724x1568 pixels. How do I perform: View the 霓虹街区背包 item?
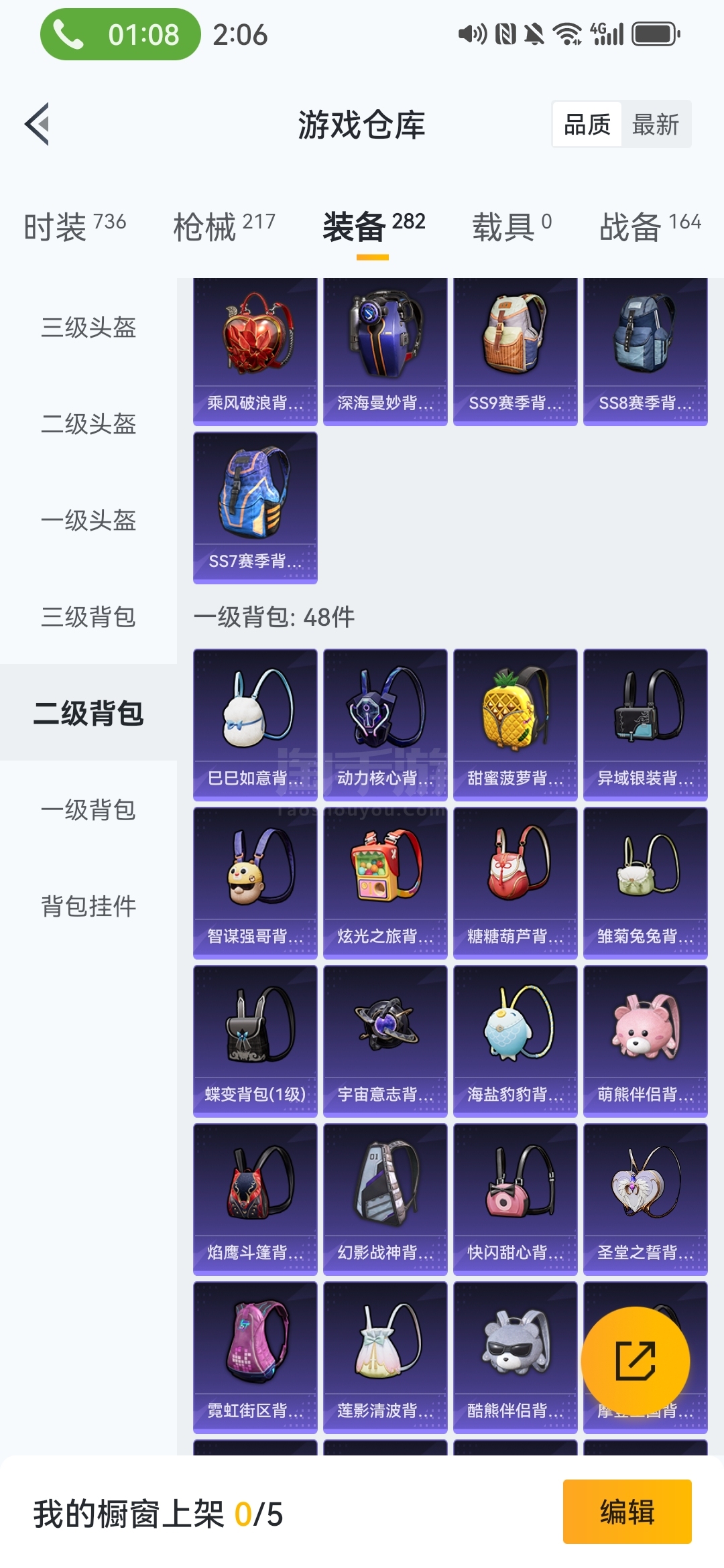[x=255, y=1358]
